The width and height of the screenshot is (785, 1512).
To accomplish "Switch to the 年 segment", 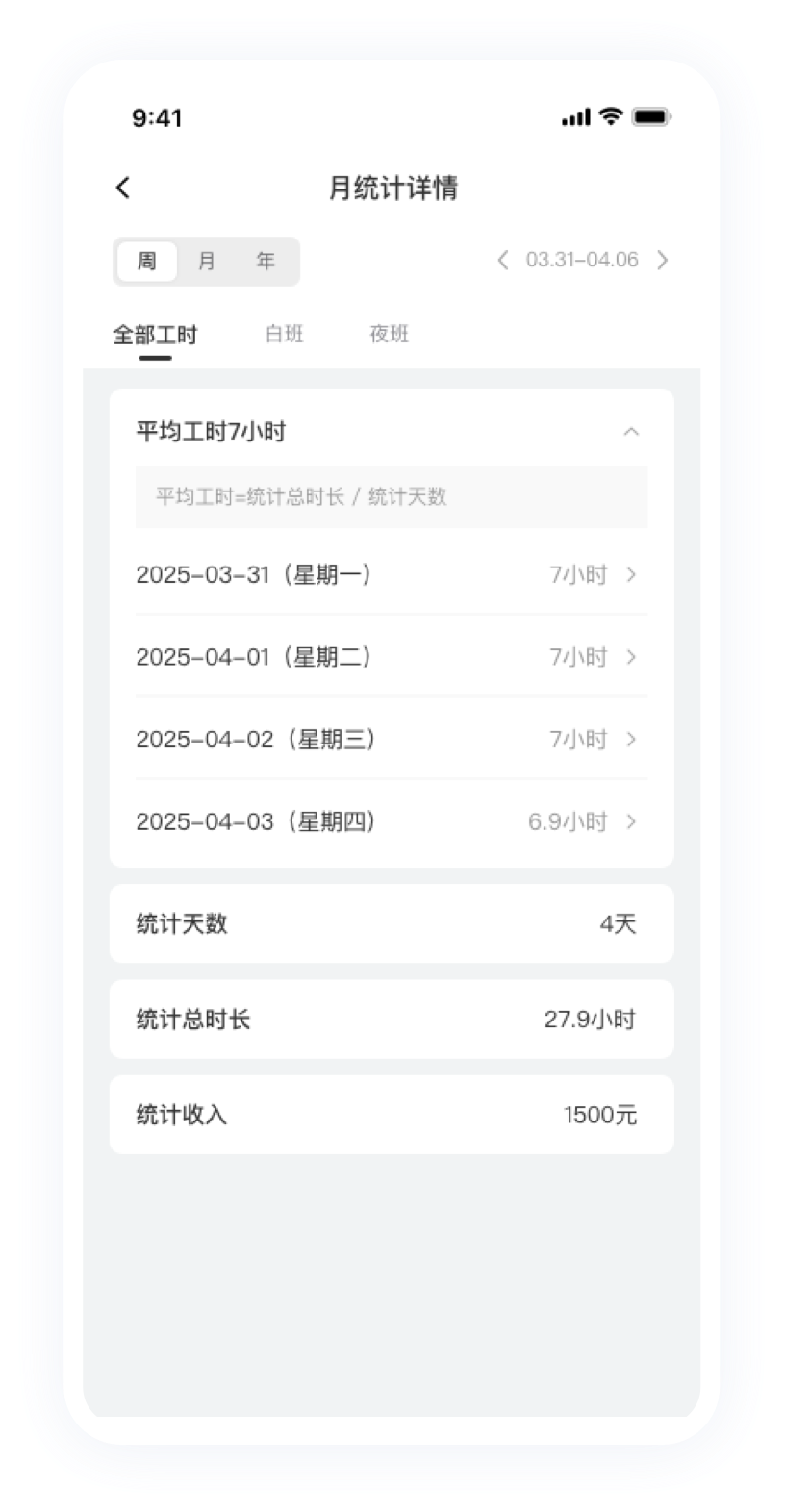I will (x=266, y=261).
